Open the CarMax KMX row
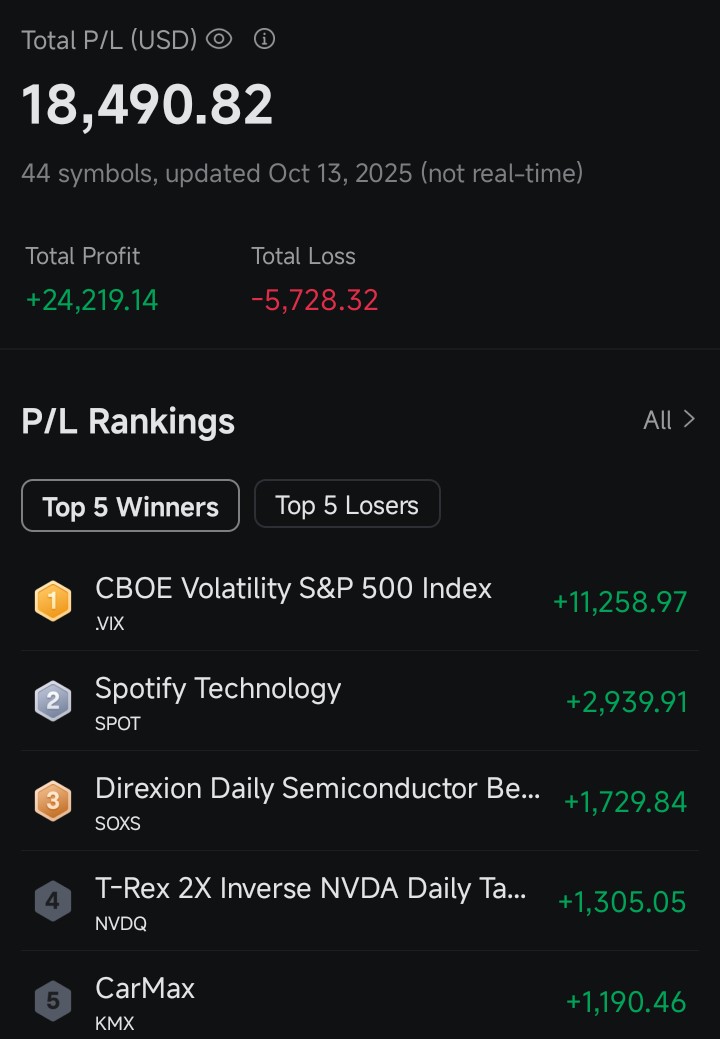Screen dimensions: 720x1039 (360, 1000)
